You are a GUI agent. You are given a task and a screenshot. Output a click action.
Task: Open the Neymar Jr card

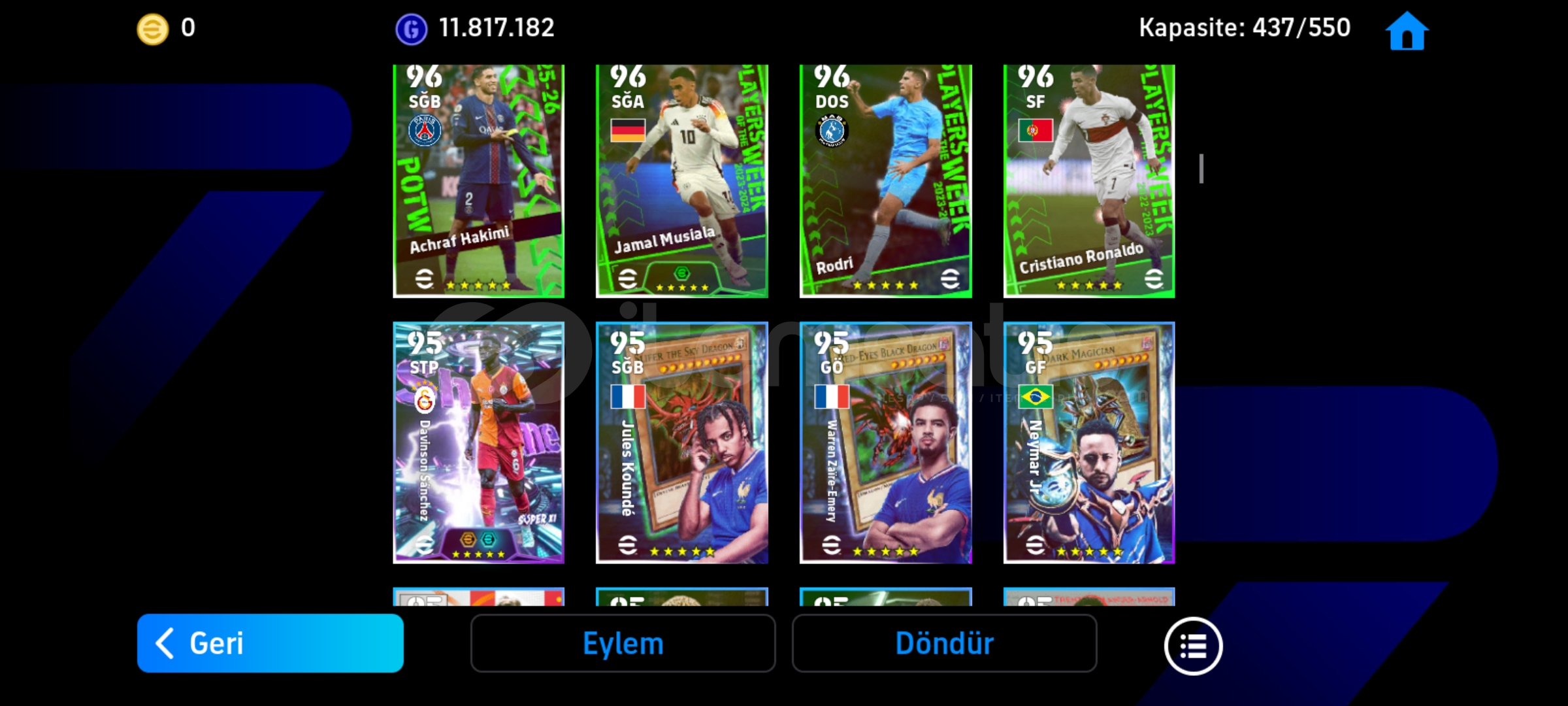click(x=1088, y=443)
